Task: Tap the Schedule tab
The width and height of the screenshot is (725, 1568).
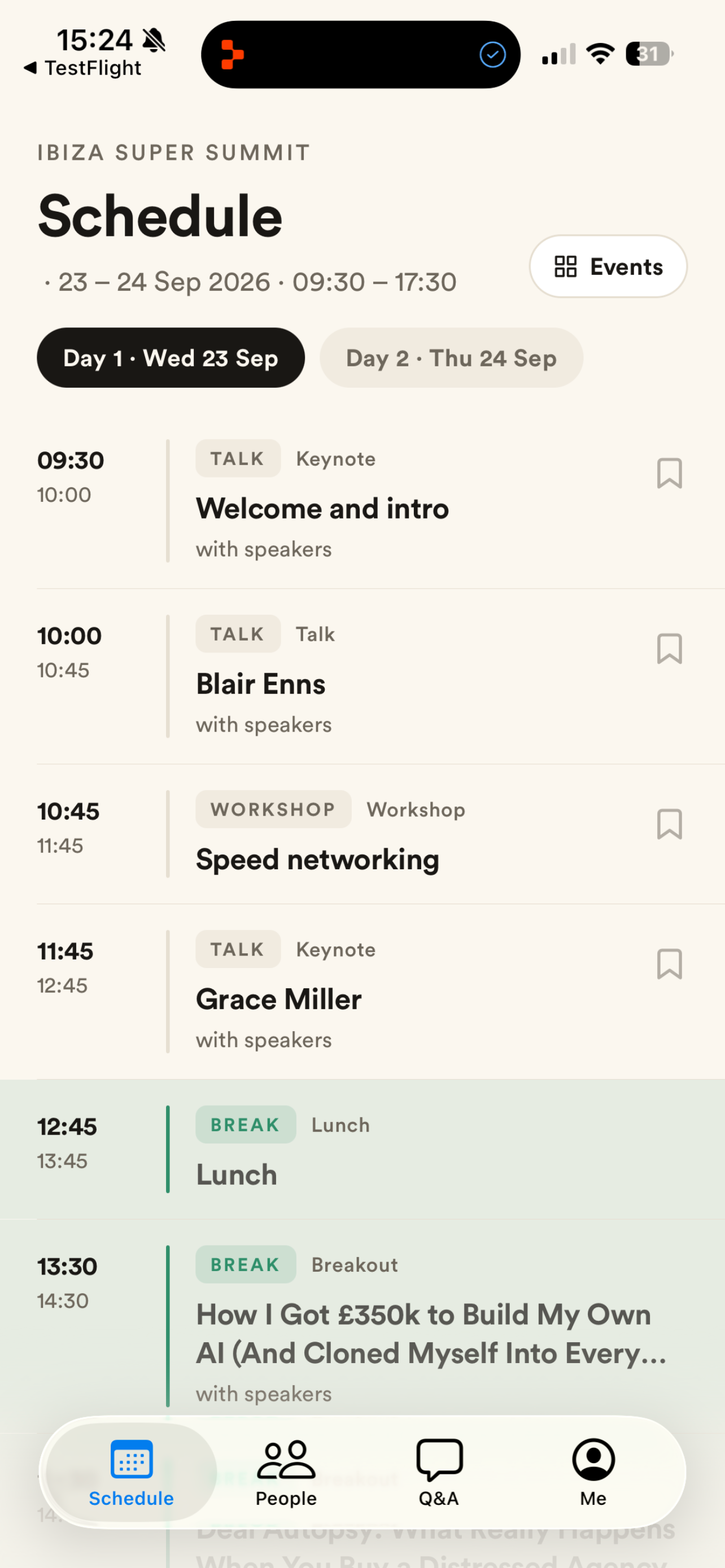Action: pos(132,1473)
